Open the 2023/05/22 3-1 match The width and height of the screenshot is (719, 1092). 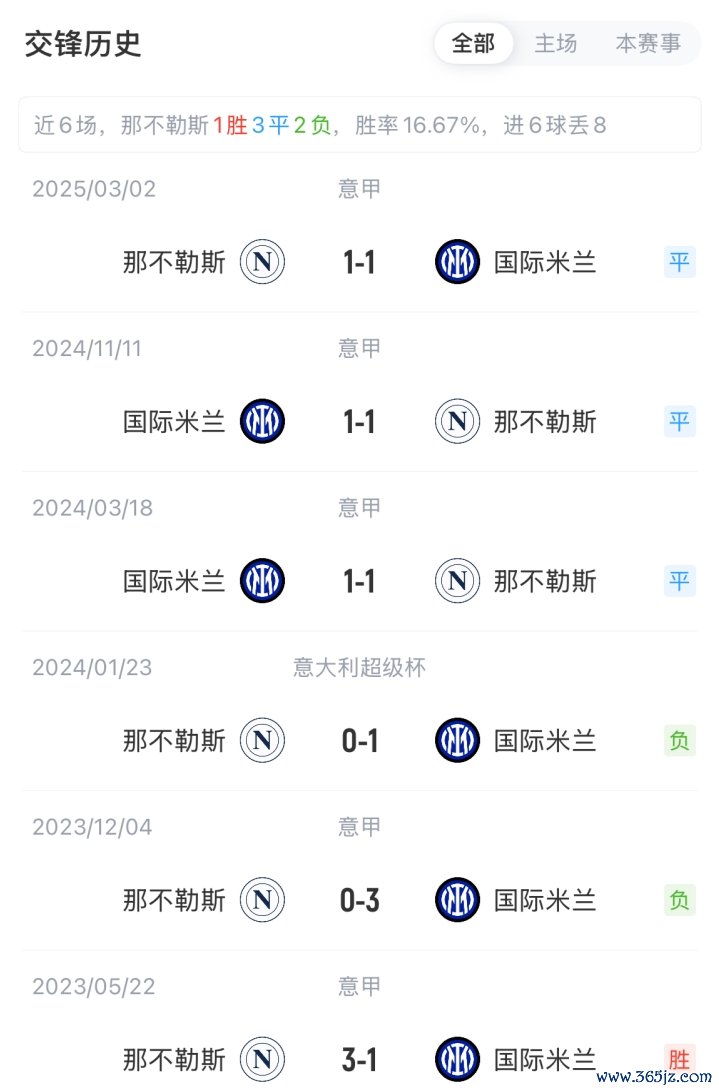pos(359,1058)
